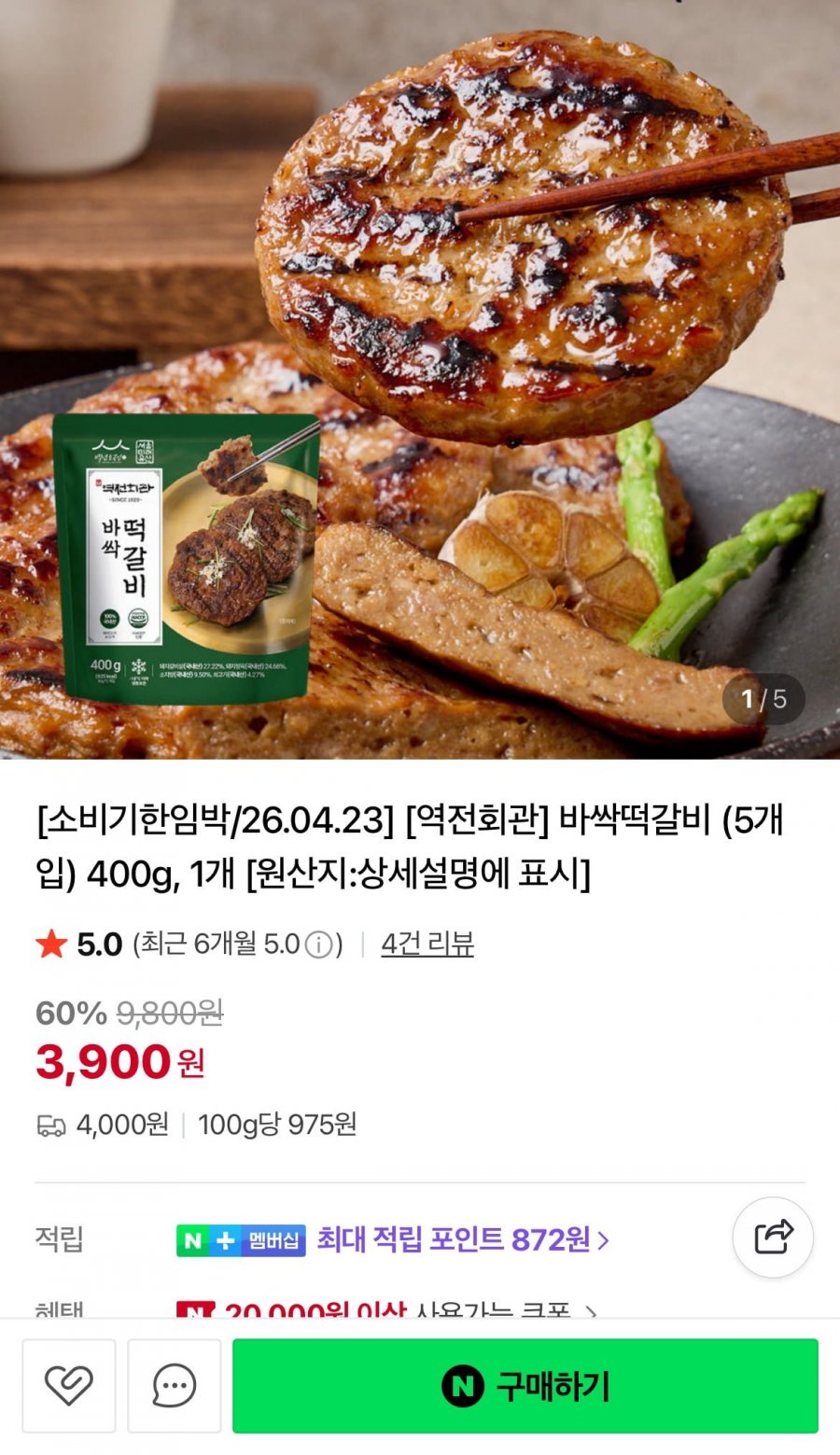Open the 4건 리뷰 reviews link

click(x=427, y=944)
